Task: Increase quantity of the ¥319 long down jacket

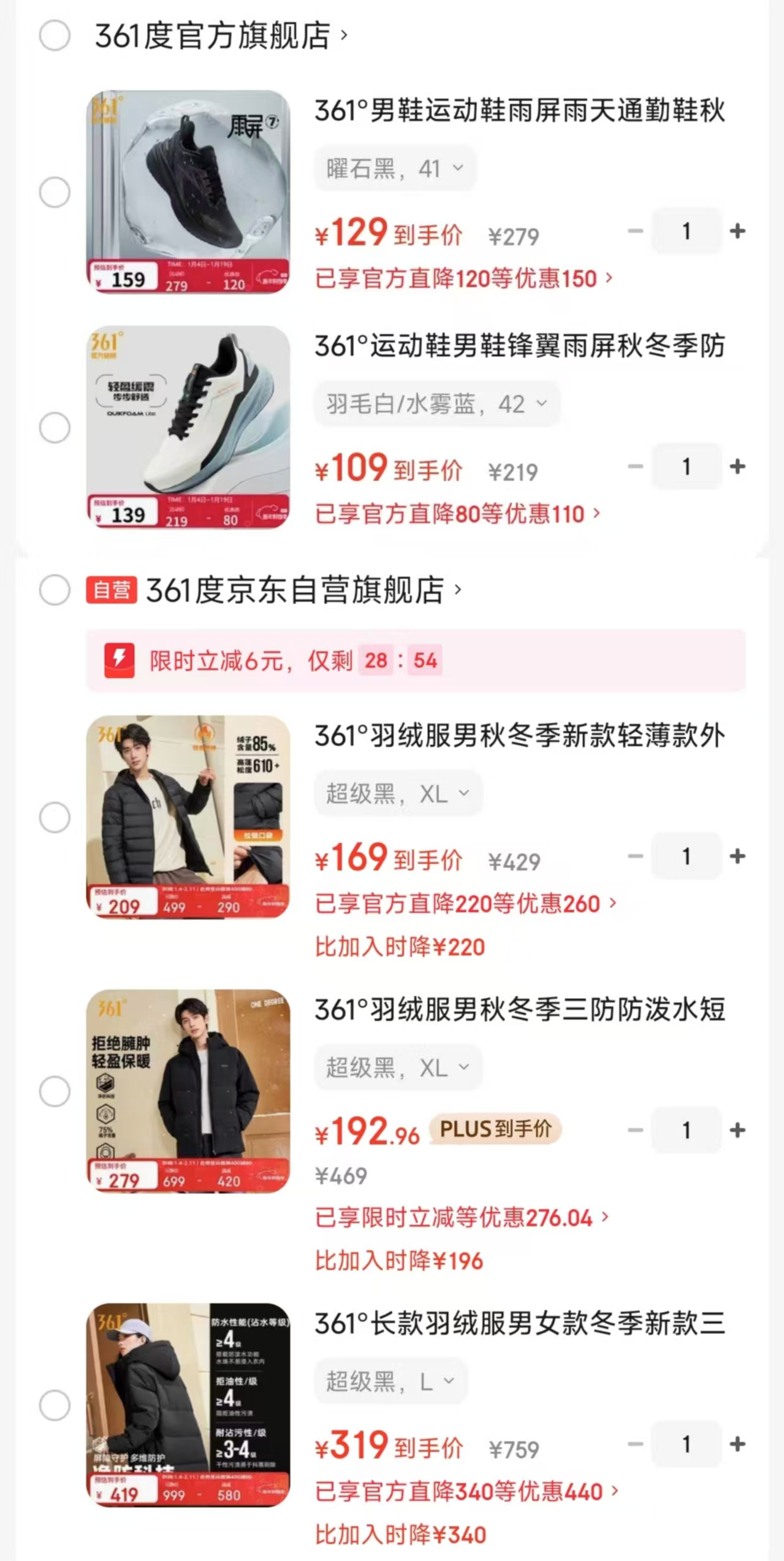Action: click(737, 1444)
